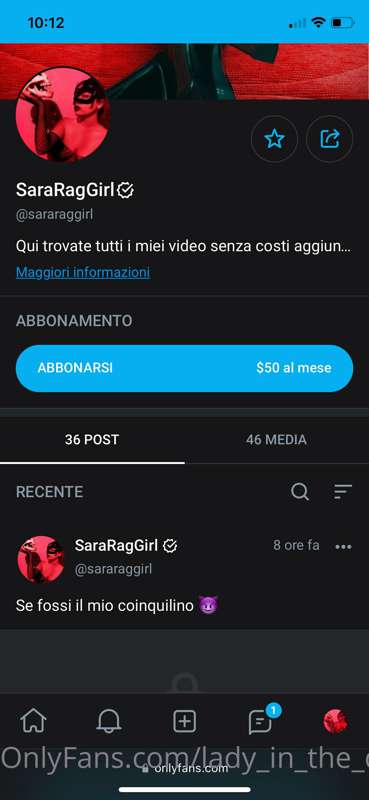
Task: Open Maggiori informazioni link
Action: pyautogui.click(x=83, y=272)
